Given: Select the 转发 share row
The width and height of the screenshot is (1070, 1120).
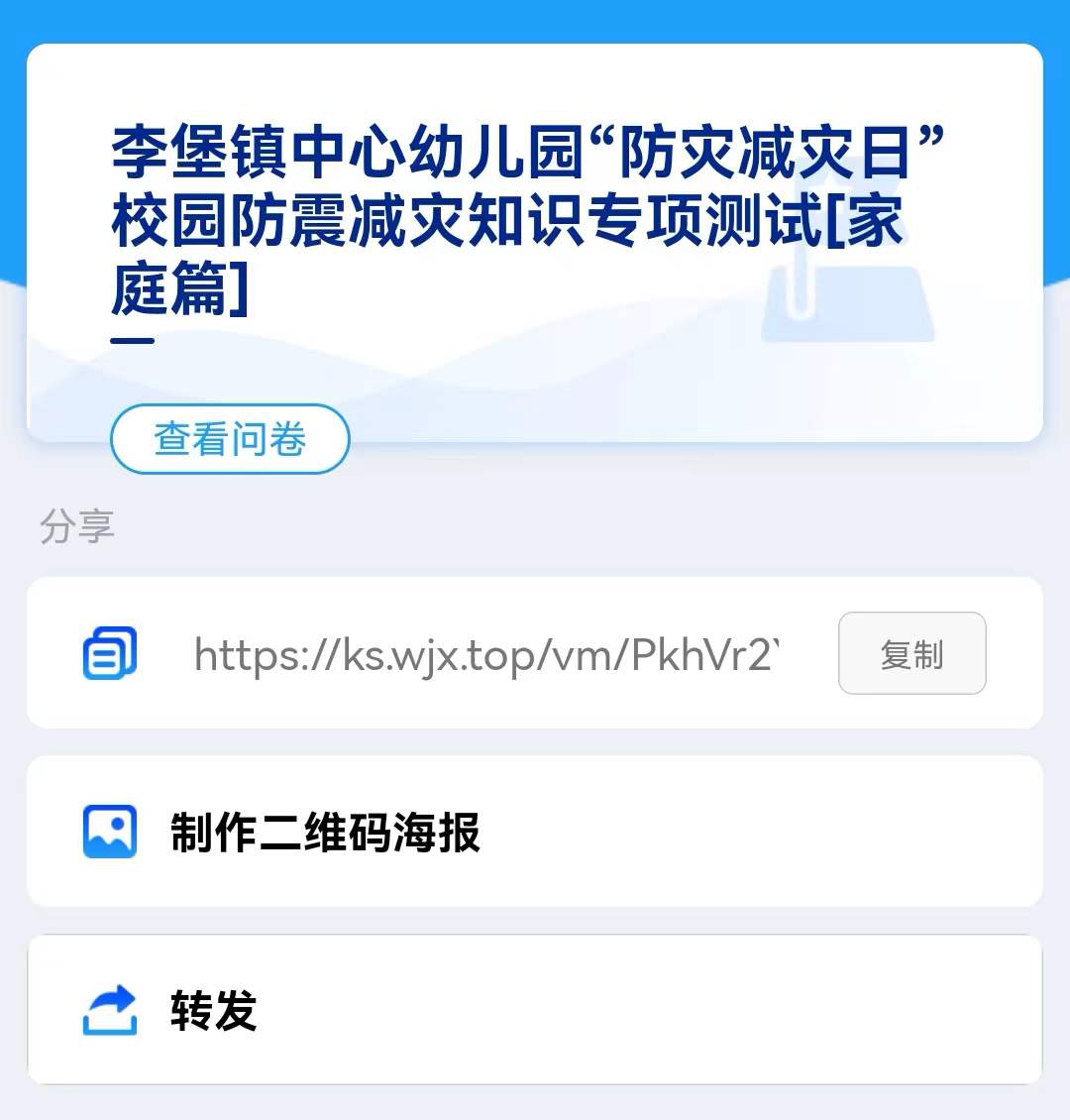Looking at the screenshot, I should click(533, 1010).
